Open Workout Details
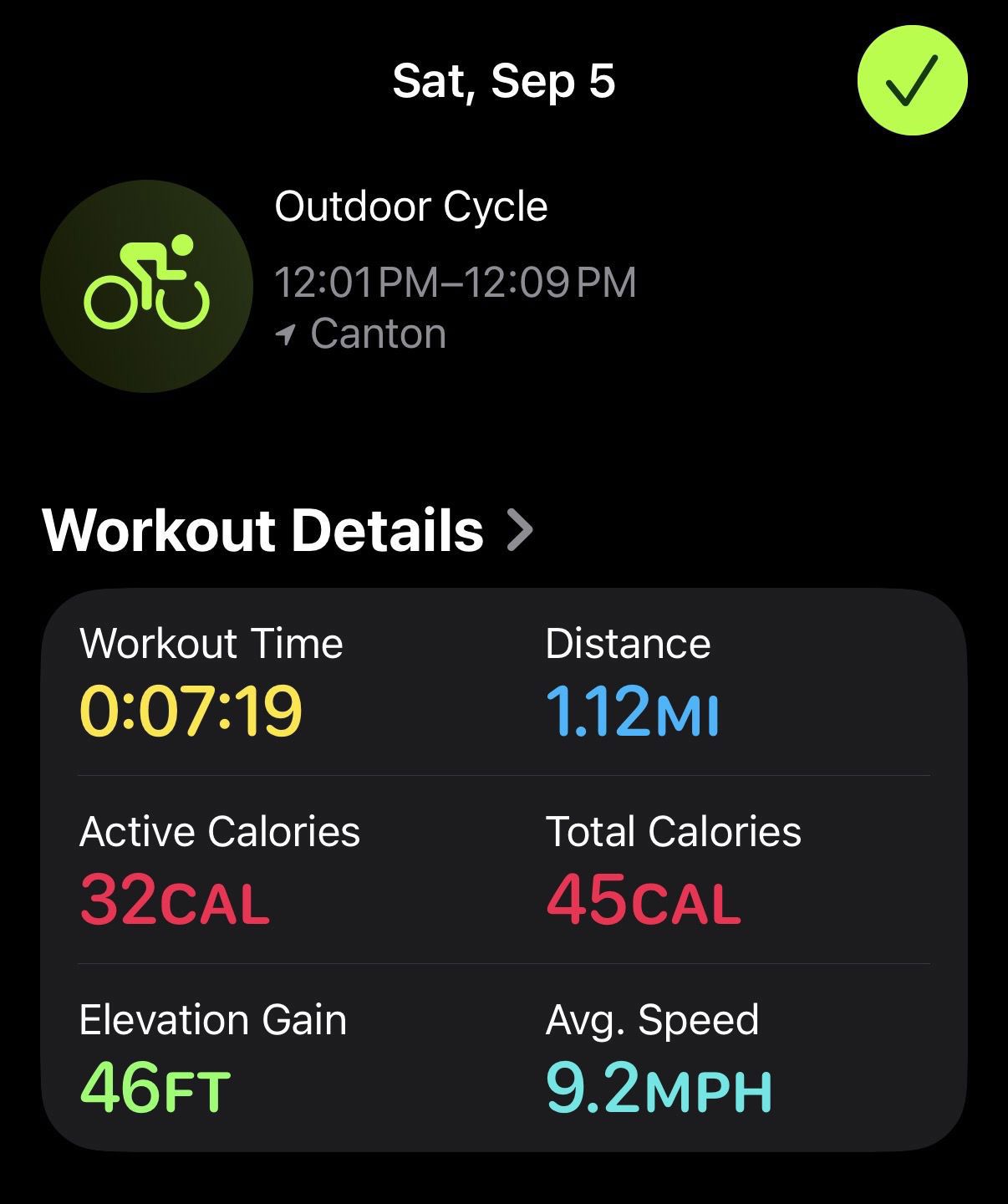The height and width of the screenshot is (1204, 1008). [x=288, y=530]
